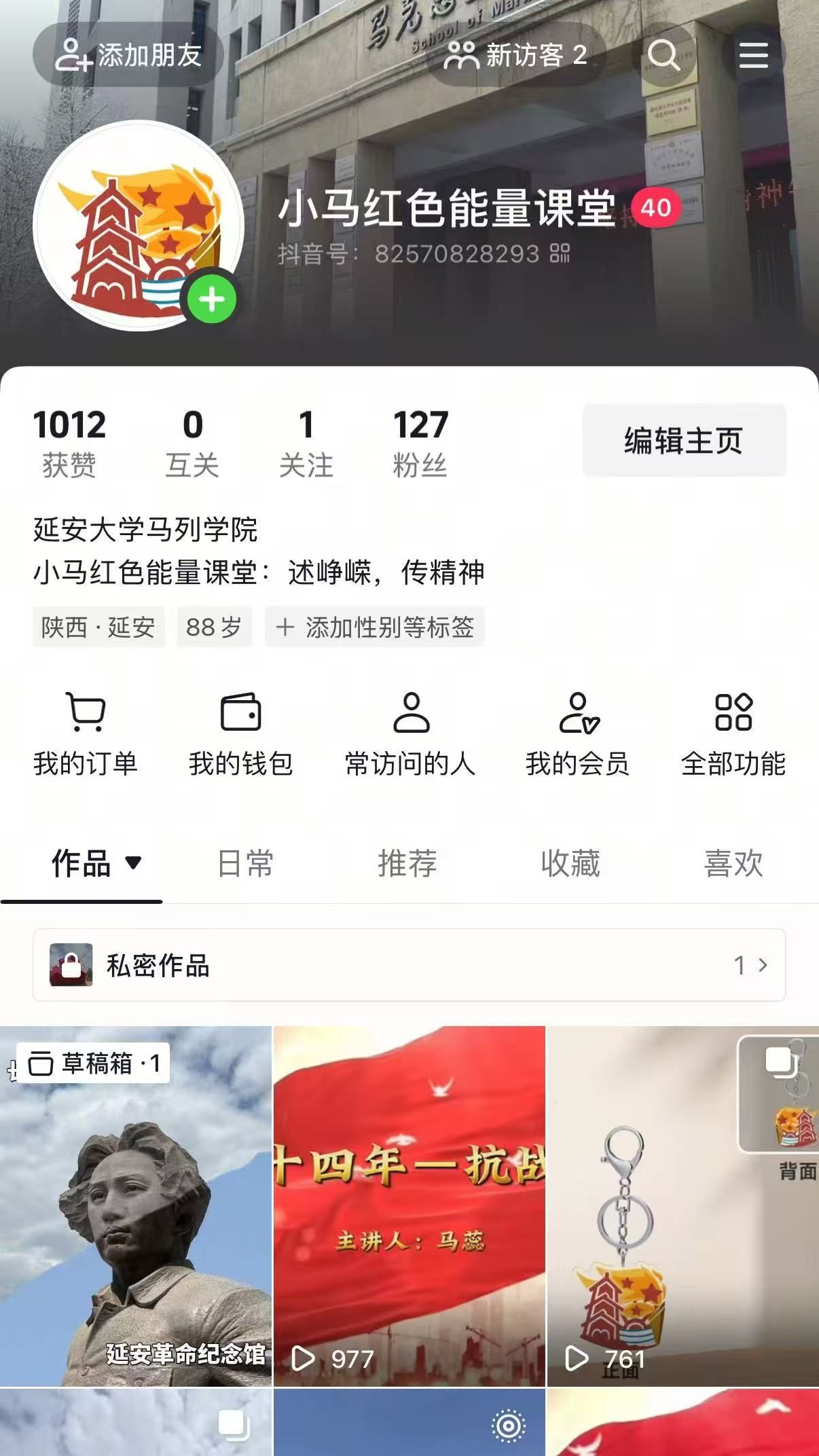View the 粉丝 followers list

420,443
